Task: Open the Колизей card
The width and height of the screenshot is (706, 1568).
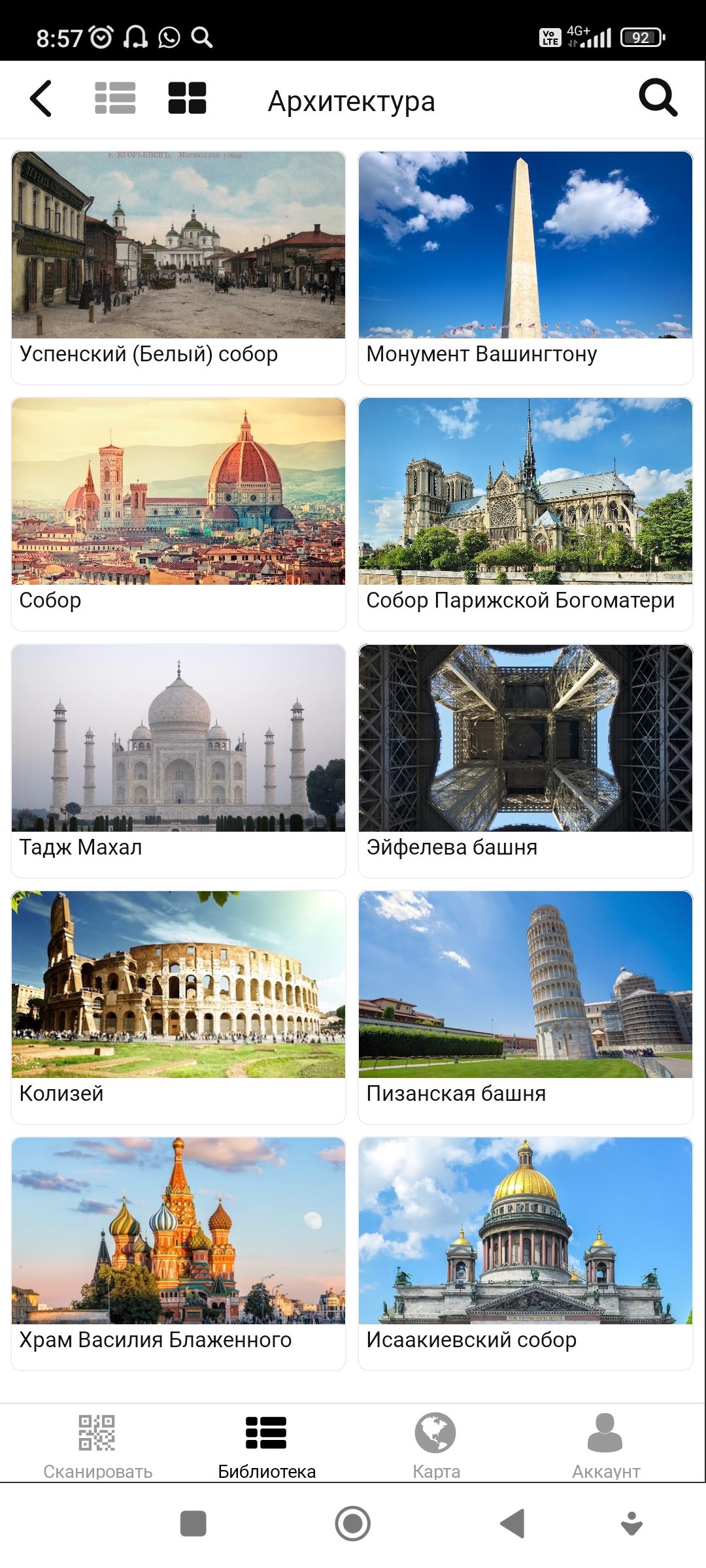Action: click(178, 1006)
